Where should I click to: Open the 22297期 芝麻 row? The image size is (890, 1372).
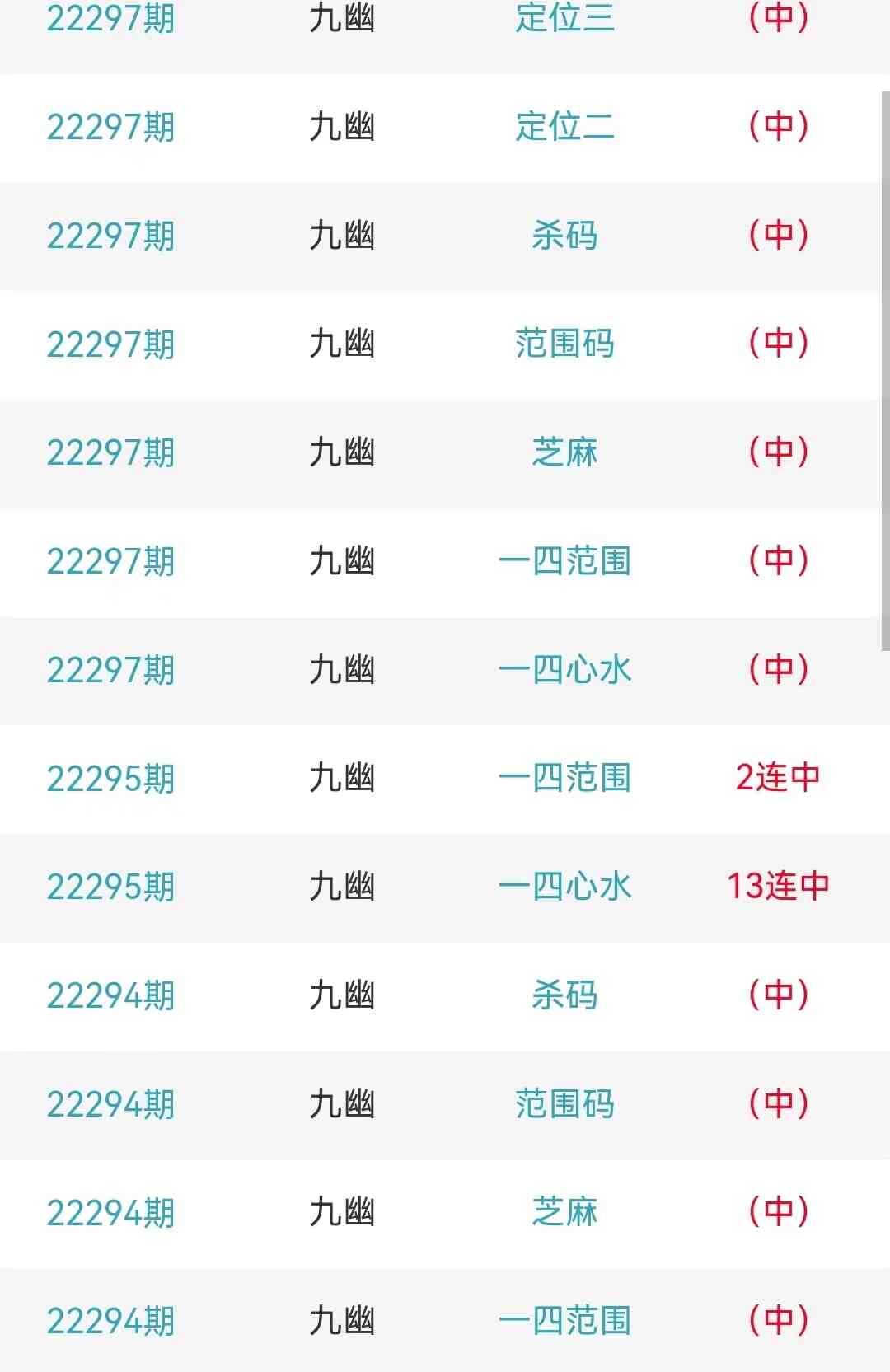(x=564, y=452)
